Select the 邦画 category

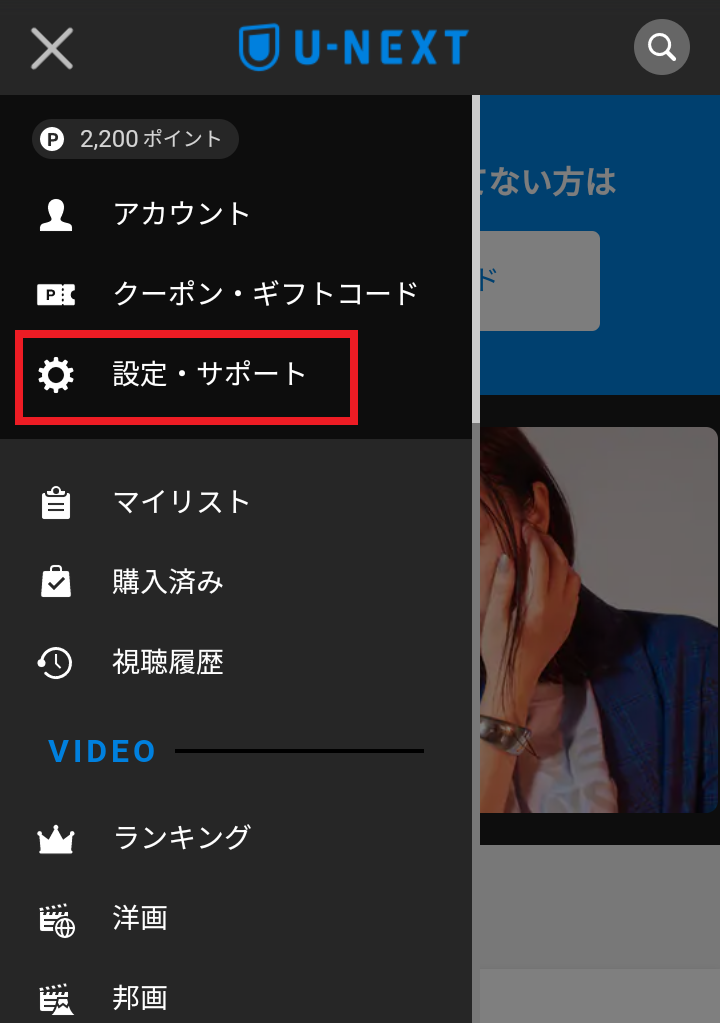click(139, 997)
